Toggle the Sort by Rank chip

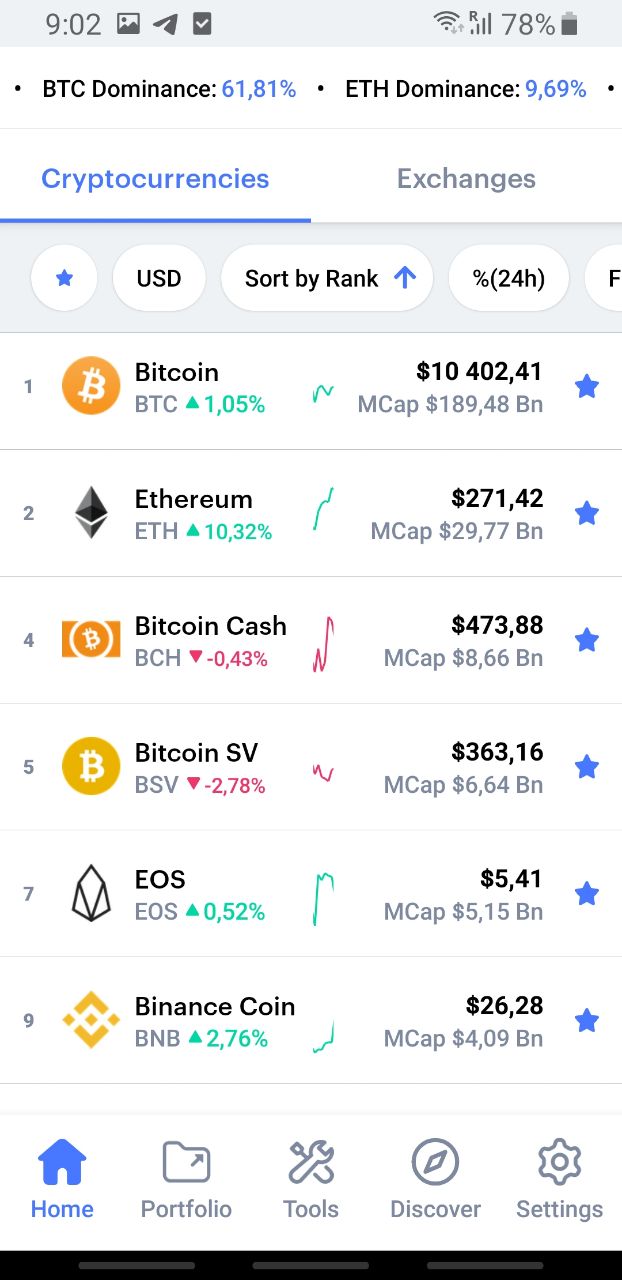[327, 278]
